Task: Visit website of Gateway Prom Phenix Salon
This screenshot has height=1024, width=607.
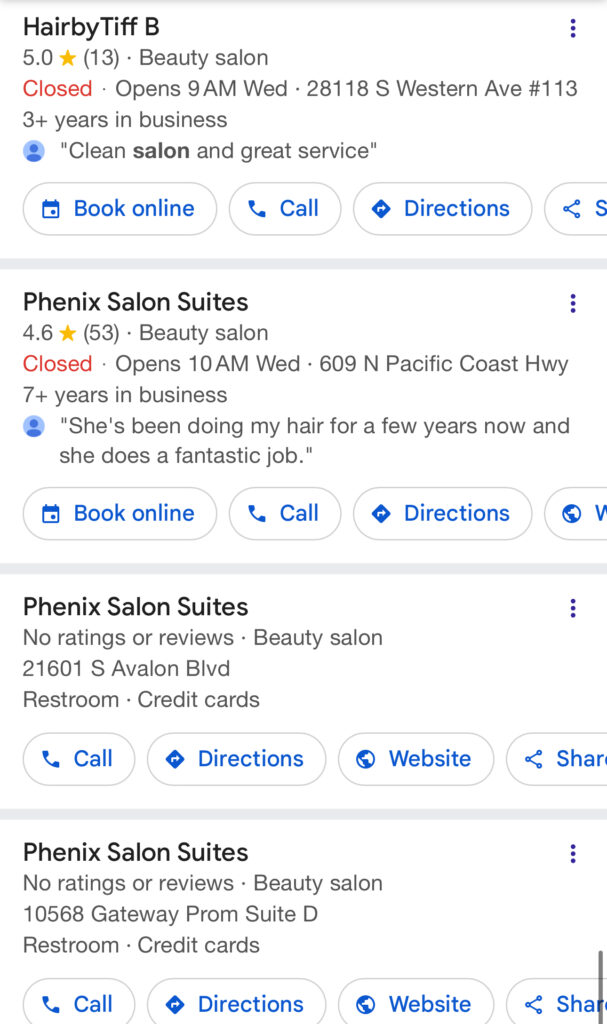Action: (x=416, y=1002)
